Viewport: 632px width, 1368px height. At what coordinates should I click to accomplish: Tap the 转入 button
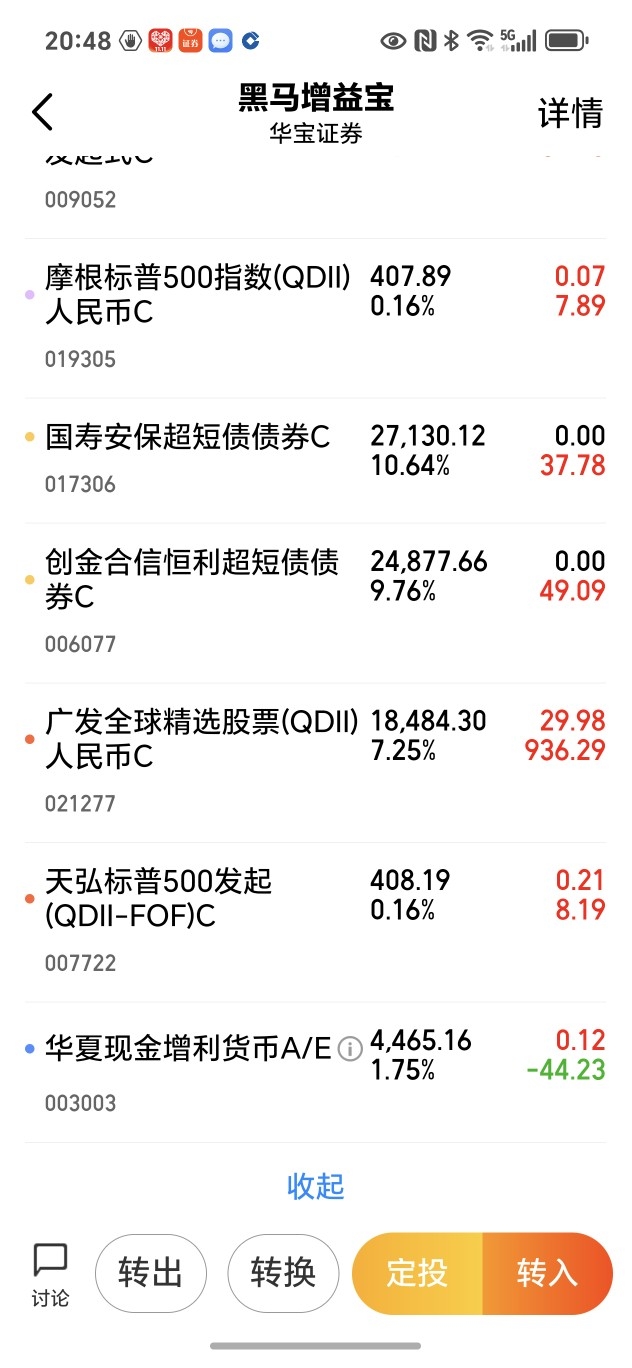point(547,1273)
